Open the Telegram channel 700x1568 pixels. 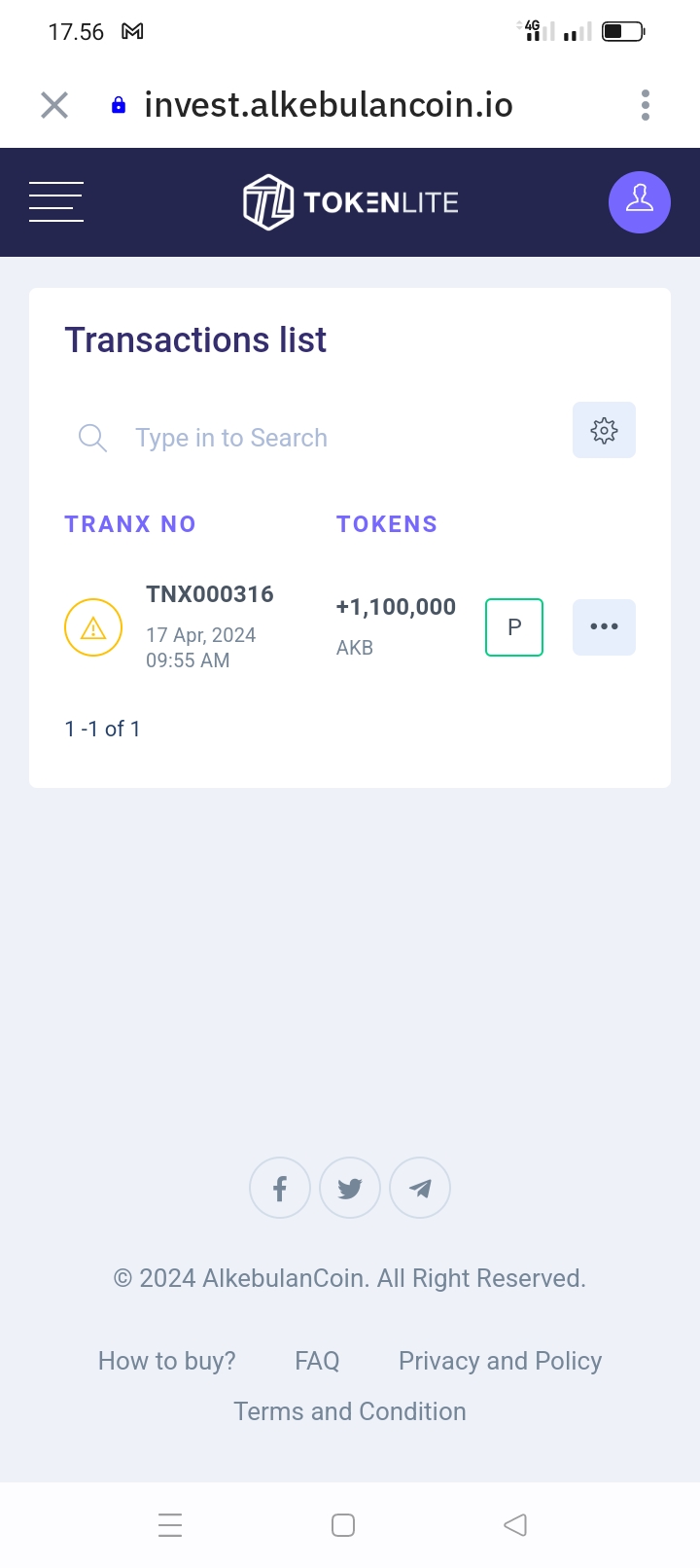coord(420,1188)
